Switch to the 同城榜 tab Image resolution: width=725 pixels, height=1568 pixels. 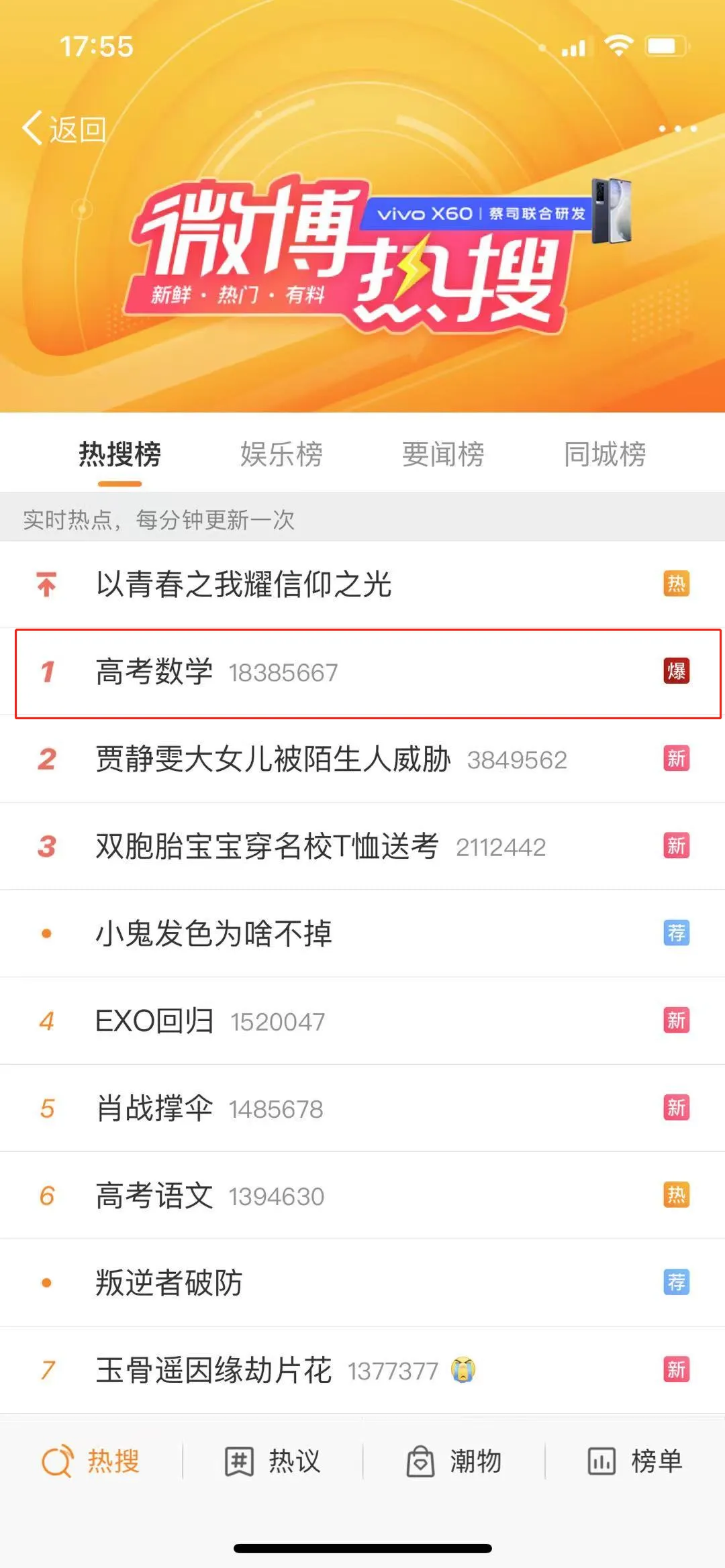pos(605,454)
